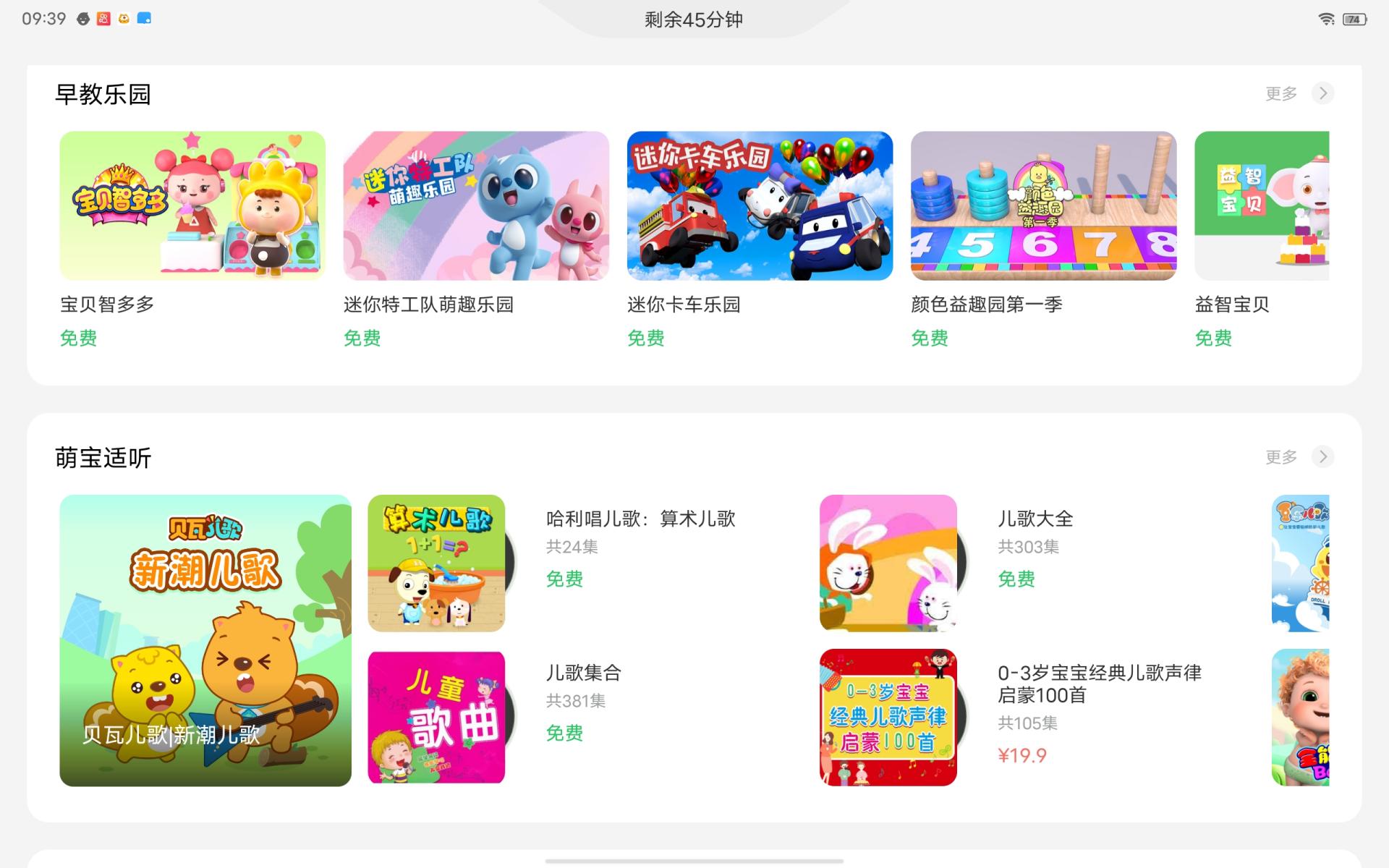Screen dimensions: 1389x868
Task: Open the 宝贝智多多 video card
Action: click(192, 206)
